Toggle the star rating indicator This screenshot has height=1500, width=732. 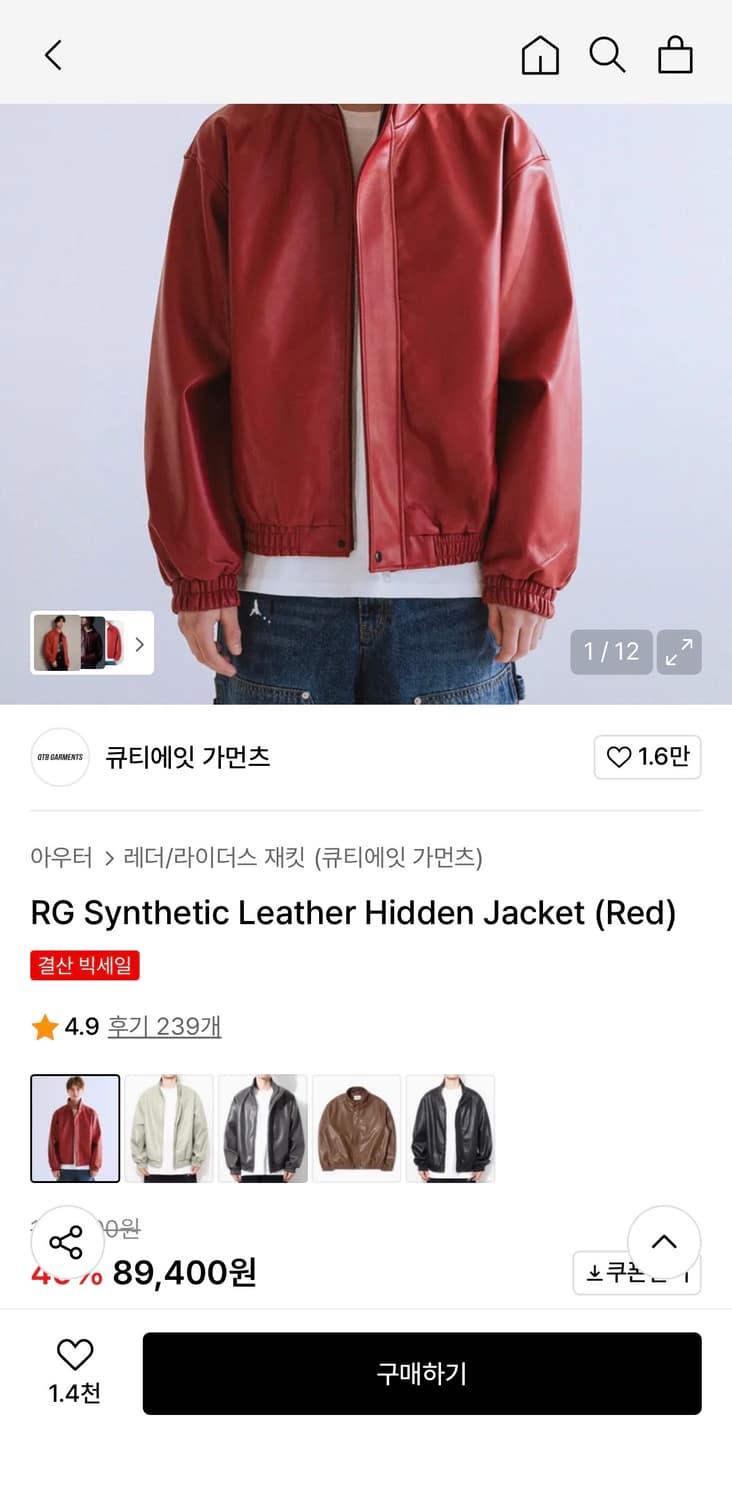pyautogui.click(x=44, y=1026)
